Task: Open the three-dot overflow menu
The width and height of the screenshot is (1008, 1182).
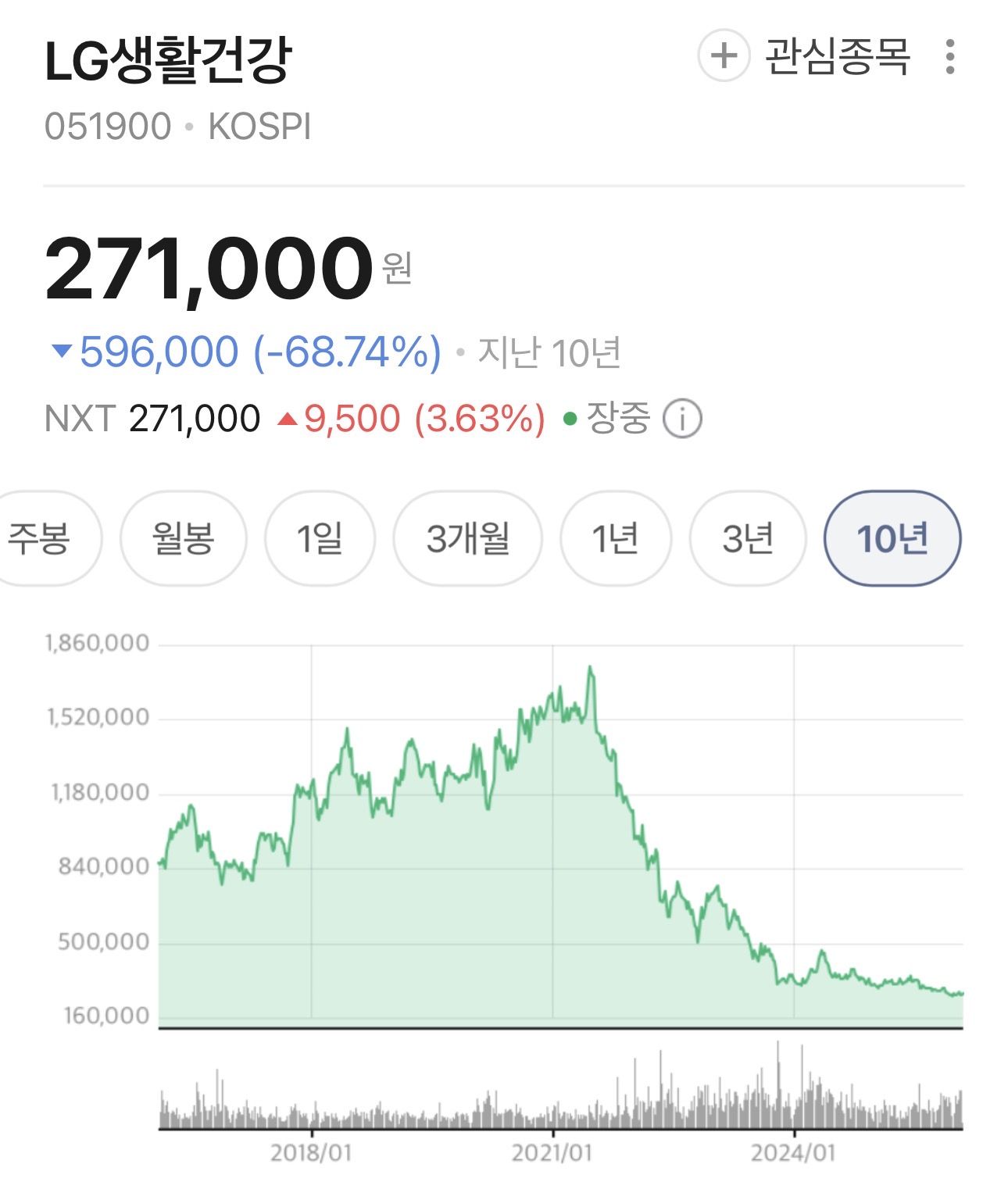Action: [949, 57]
